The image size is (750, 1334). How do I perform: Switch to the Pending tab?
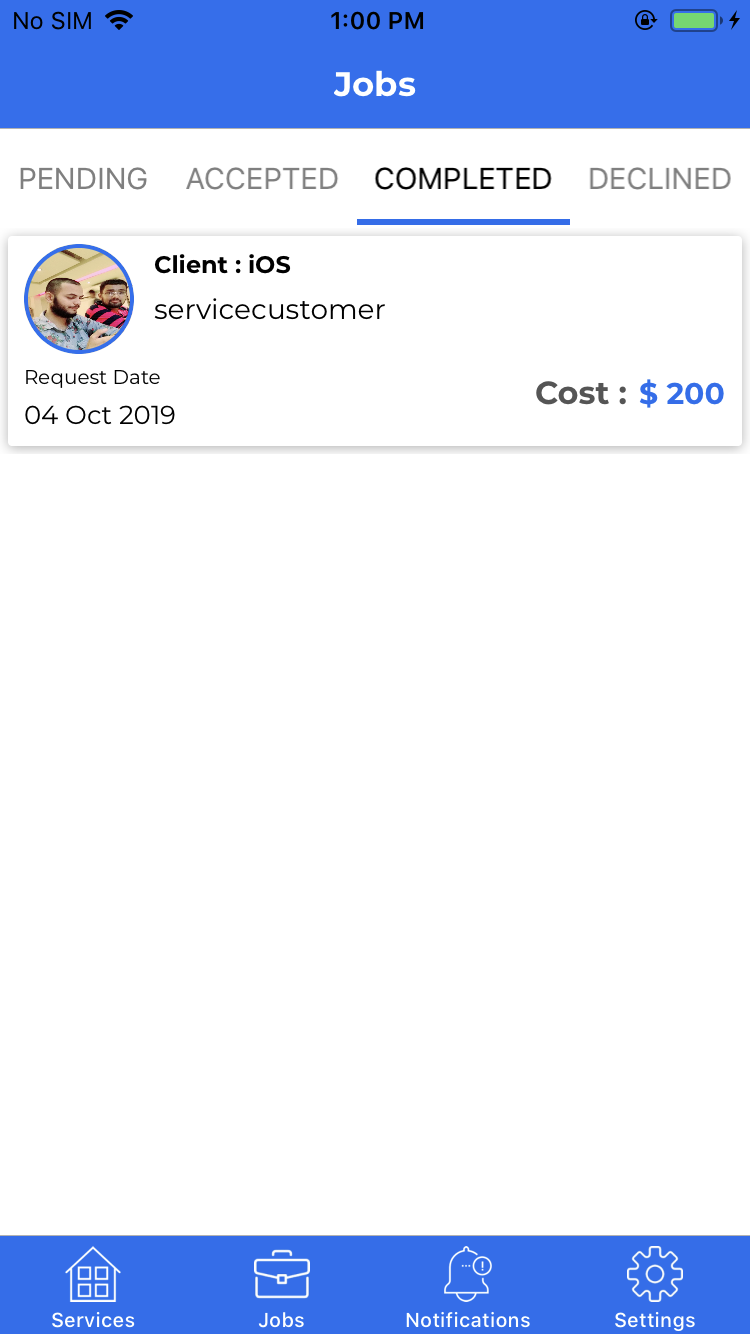pyautogui.click(x=84, y=179)
